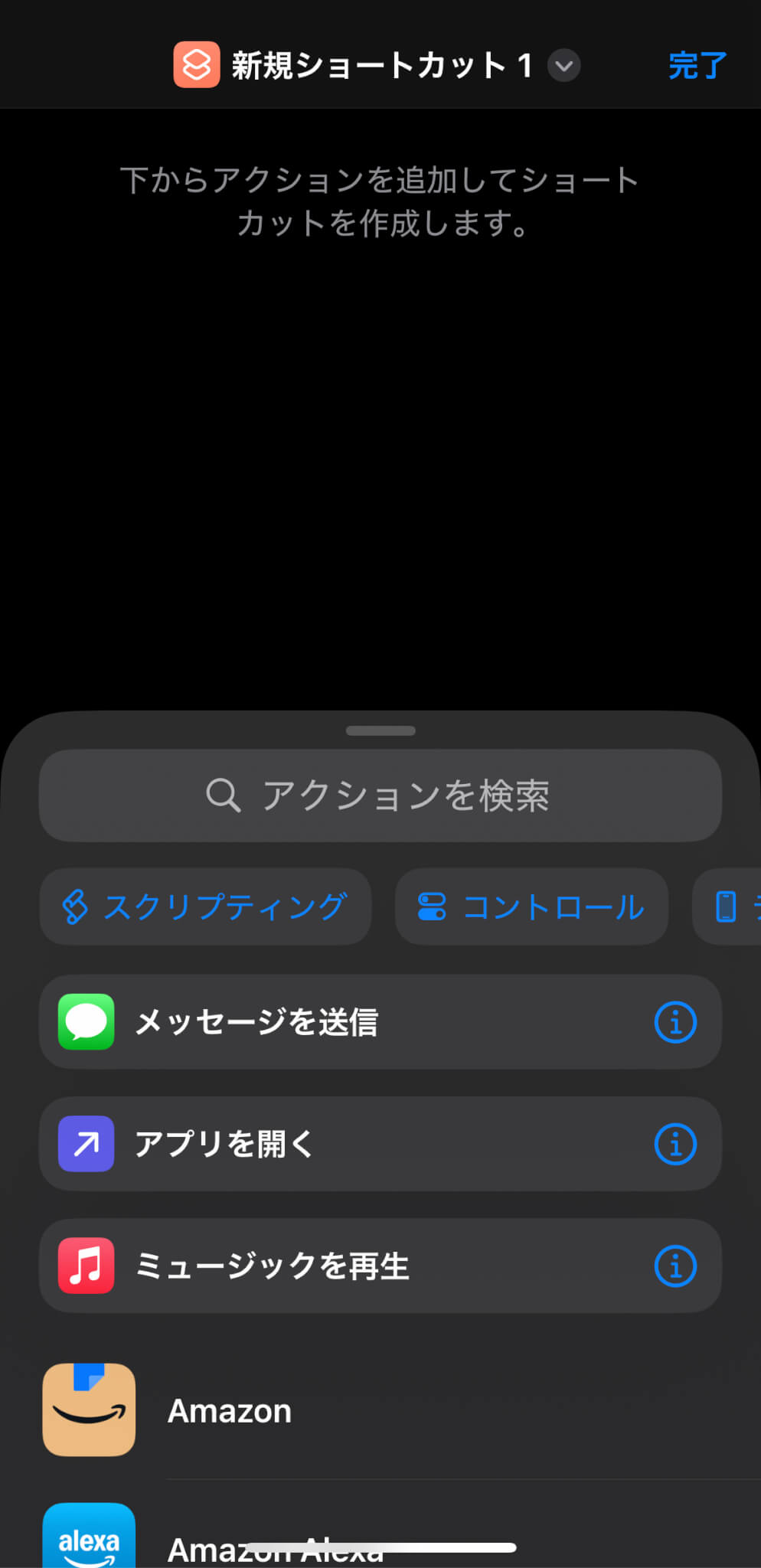Expand the 新規ショートカット 1 title dropdown
This screenshot has height=1568, width=761.
564,66
